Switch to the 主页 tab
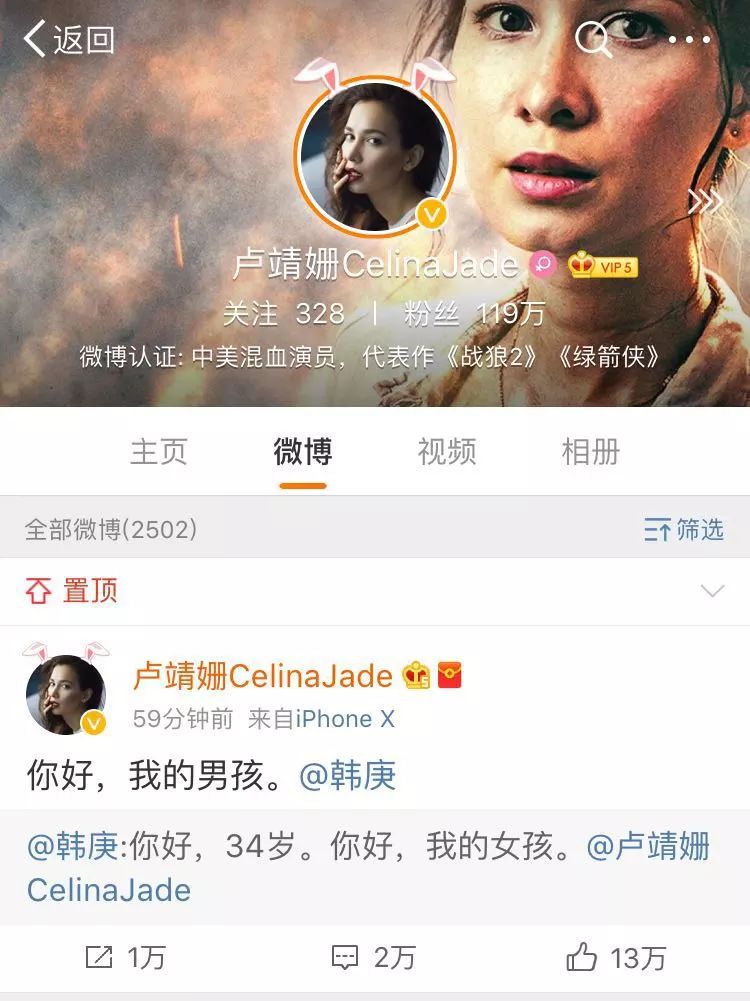Viewport: 750px width, 1001px height. (158, 452)
